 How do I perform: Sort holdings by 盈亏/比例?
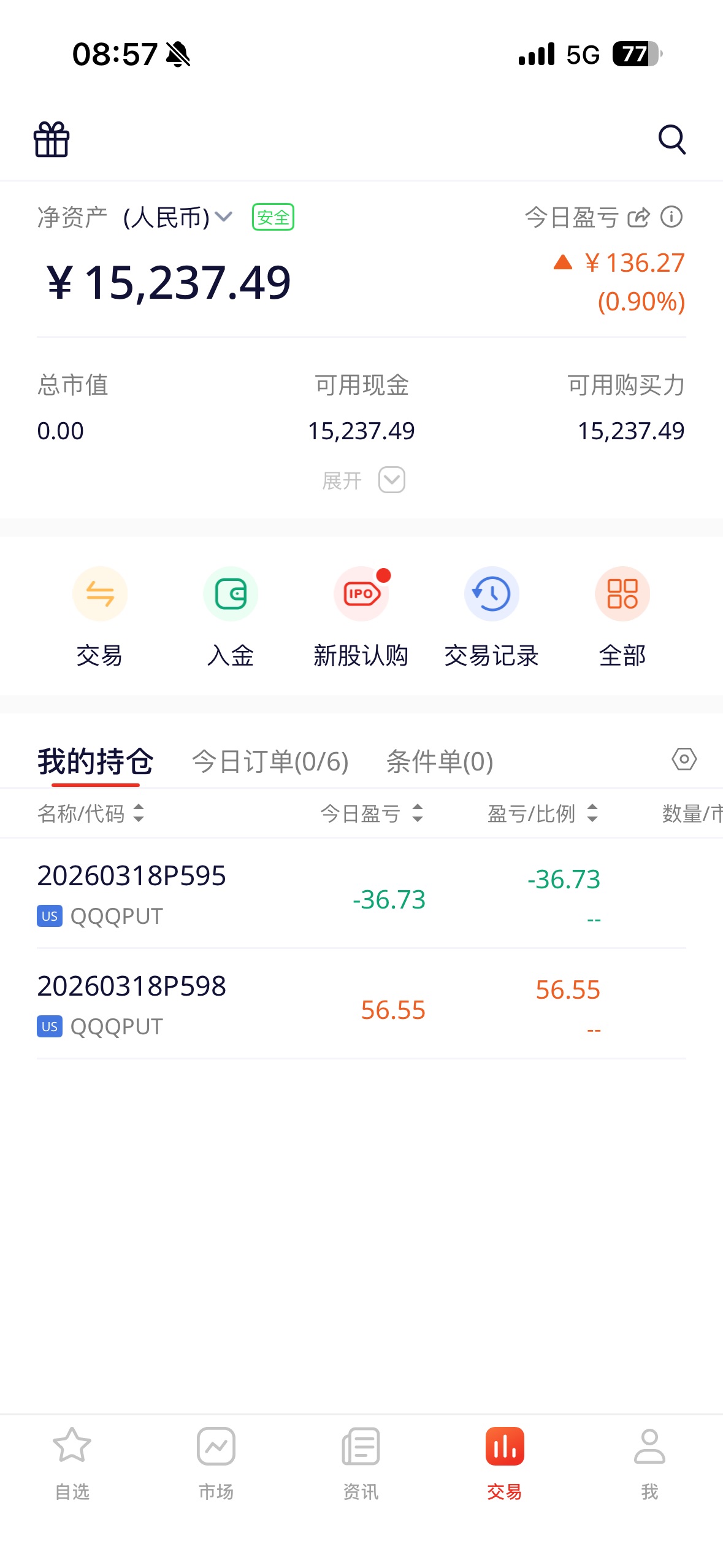tap(542, 813)
